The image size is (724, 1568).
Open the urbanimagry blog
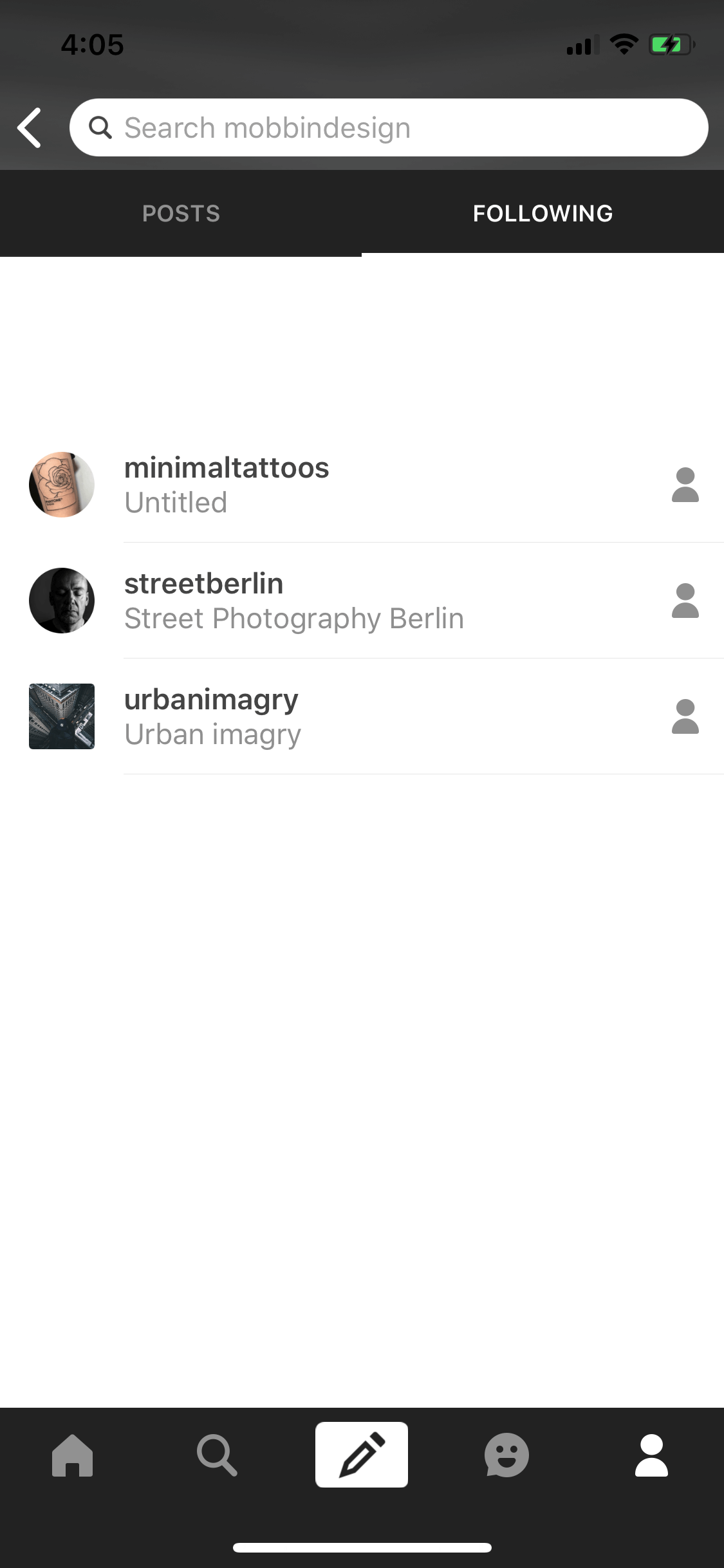coord(362,716)
